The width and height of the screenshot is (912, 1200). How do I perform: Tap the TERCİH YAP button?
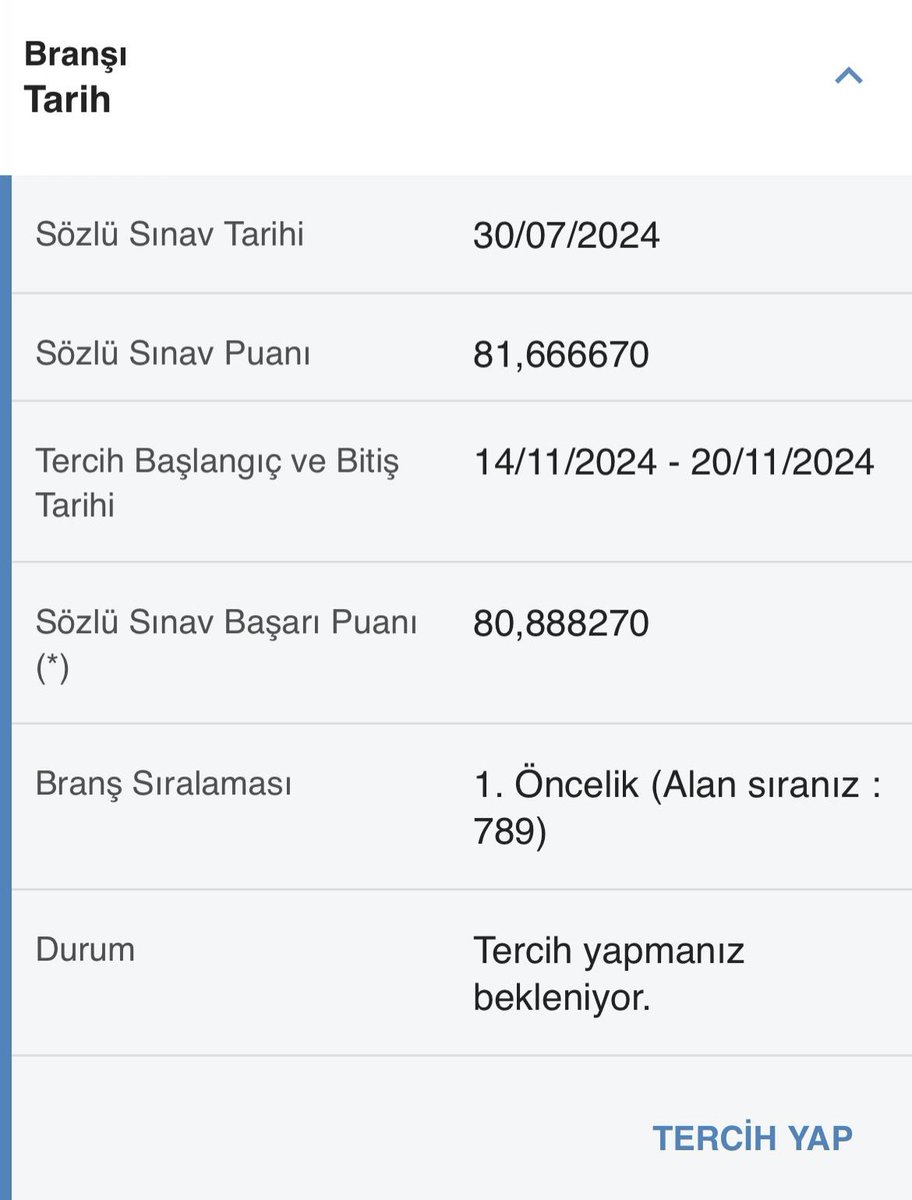pos(752,1138)
